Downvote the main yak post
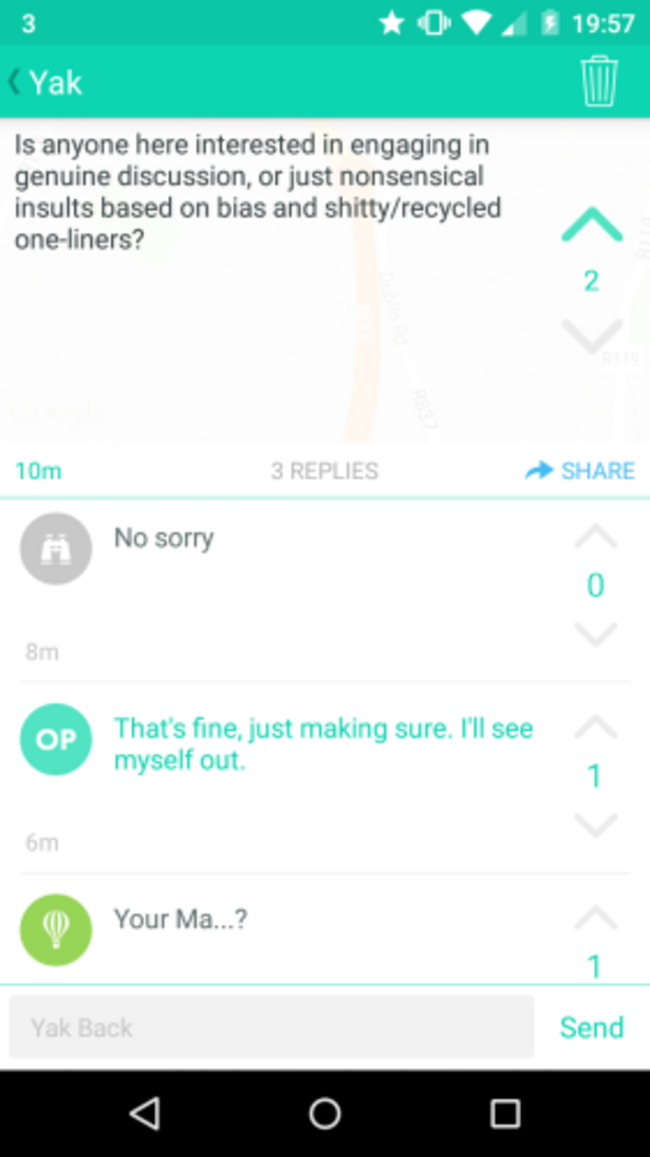This screenshot has height=1157, width=650. (x=592, y=335)
